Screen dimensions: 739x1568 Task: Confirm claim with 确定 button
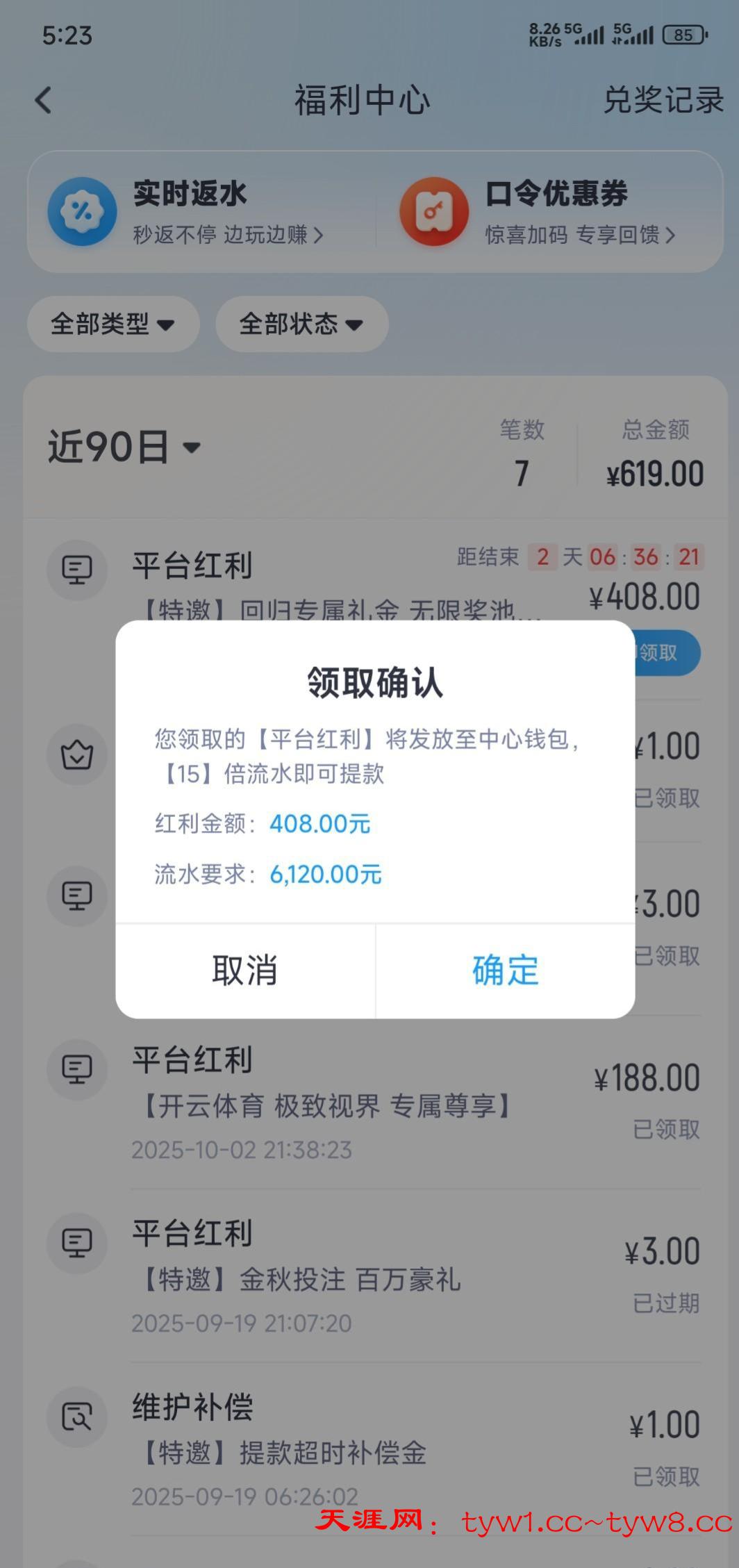tap(505, 971)
